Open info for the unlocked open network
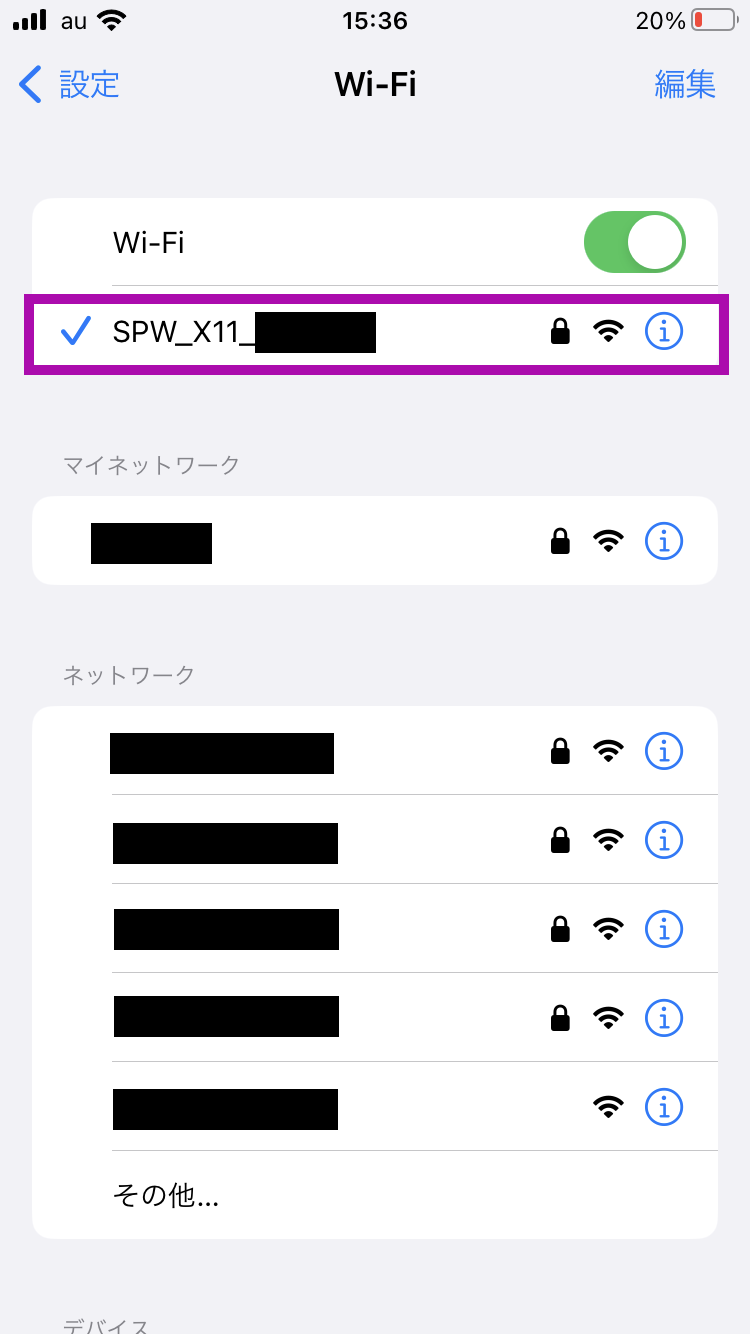Screen dimensions: 750x1334 click(663, 1107)
